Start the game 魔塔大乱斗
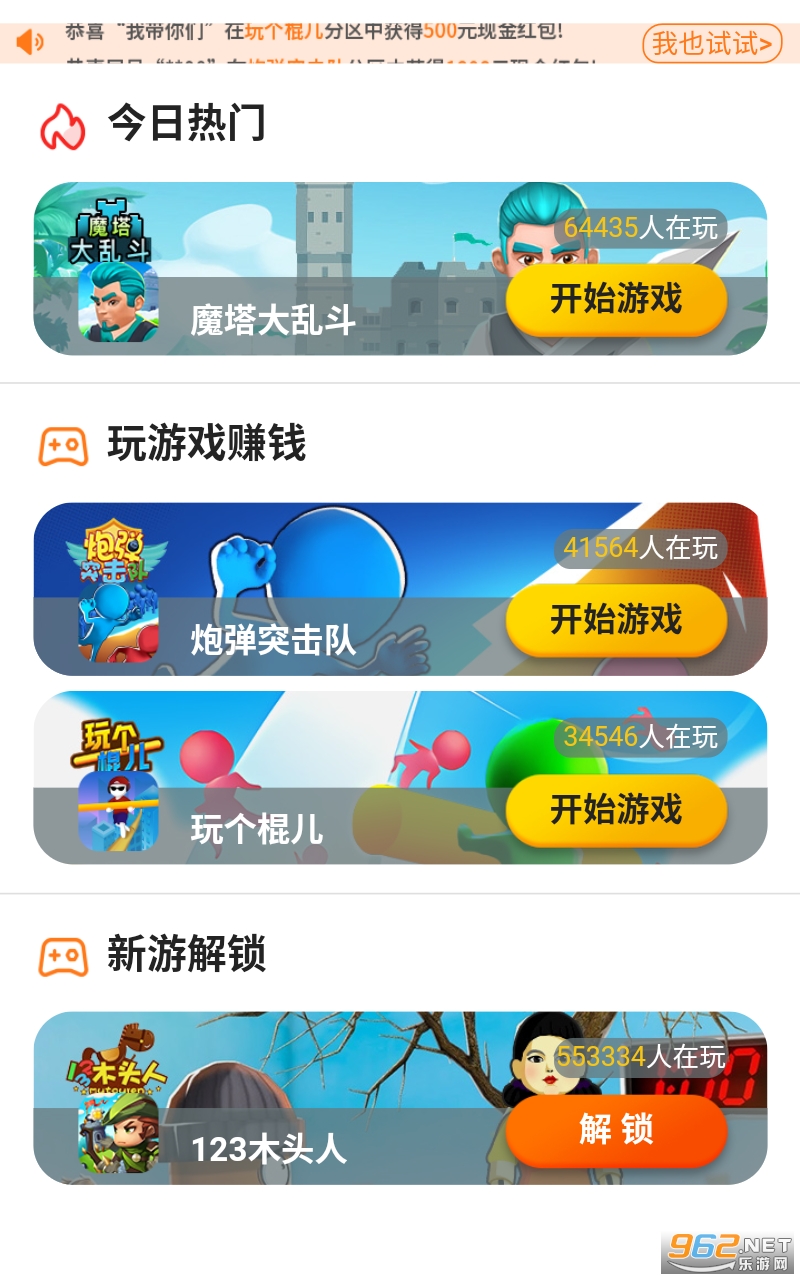The image size is (800, 1280). tap(616, 299)
